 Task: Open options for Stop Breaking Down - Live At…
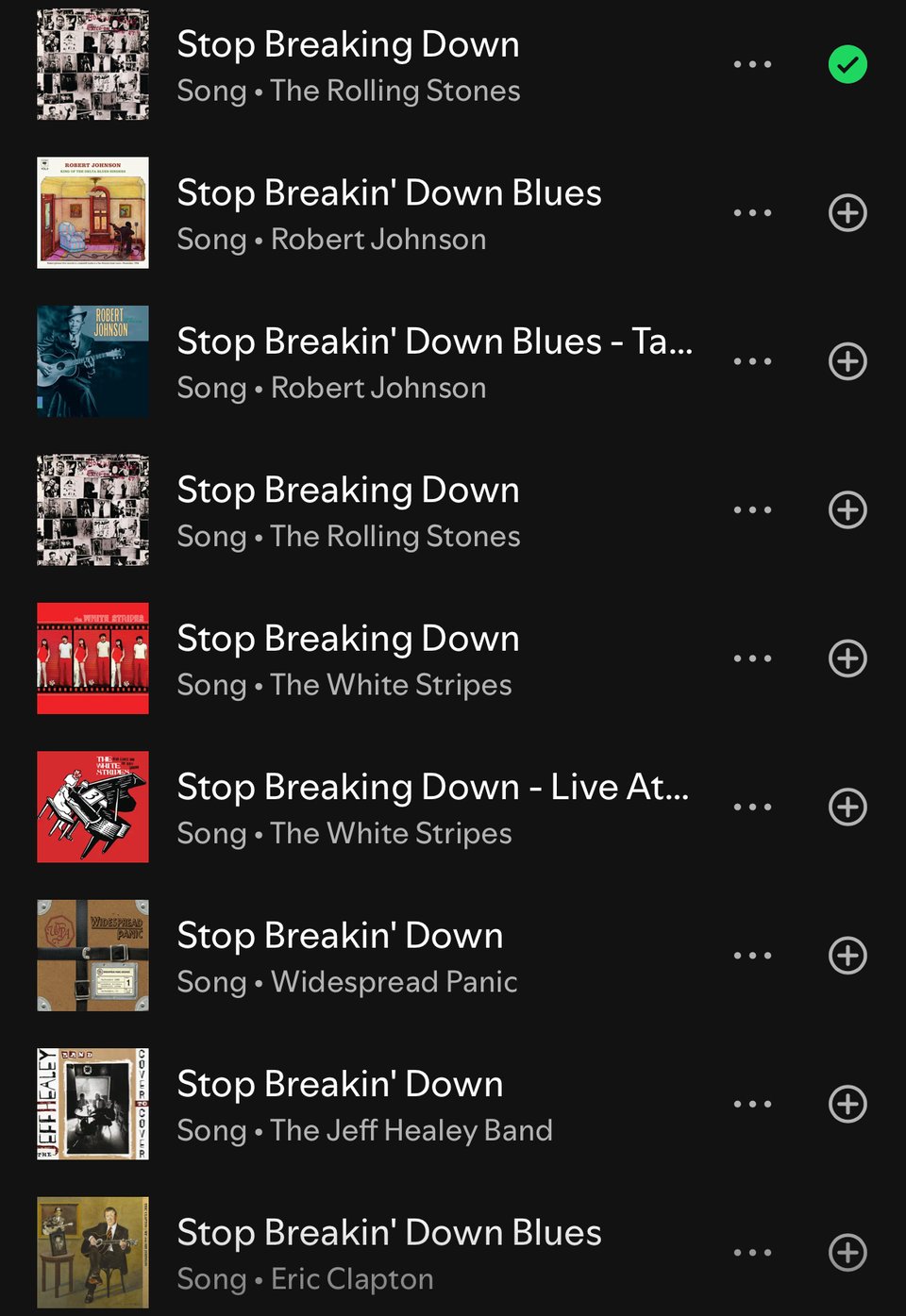(x=752, y=807)
